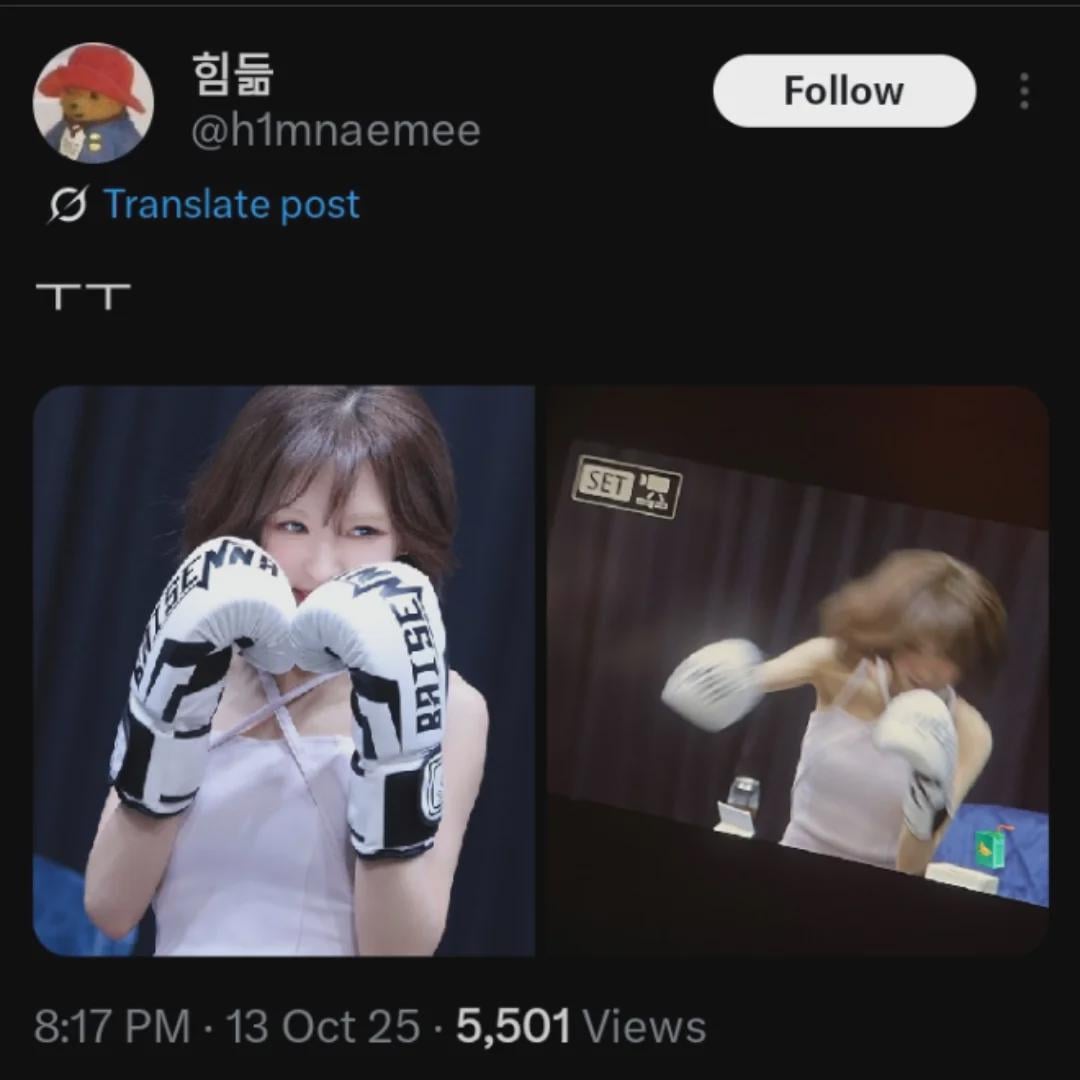Open the right blurry punching photo
1080x1080 pixels.
(797, 670)
